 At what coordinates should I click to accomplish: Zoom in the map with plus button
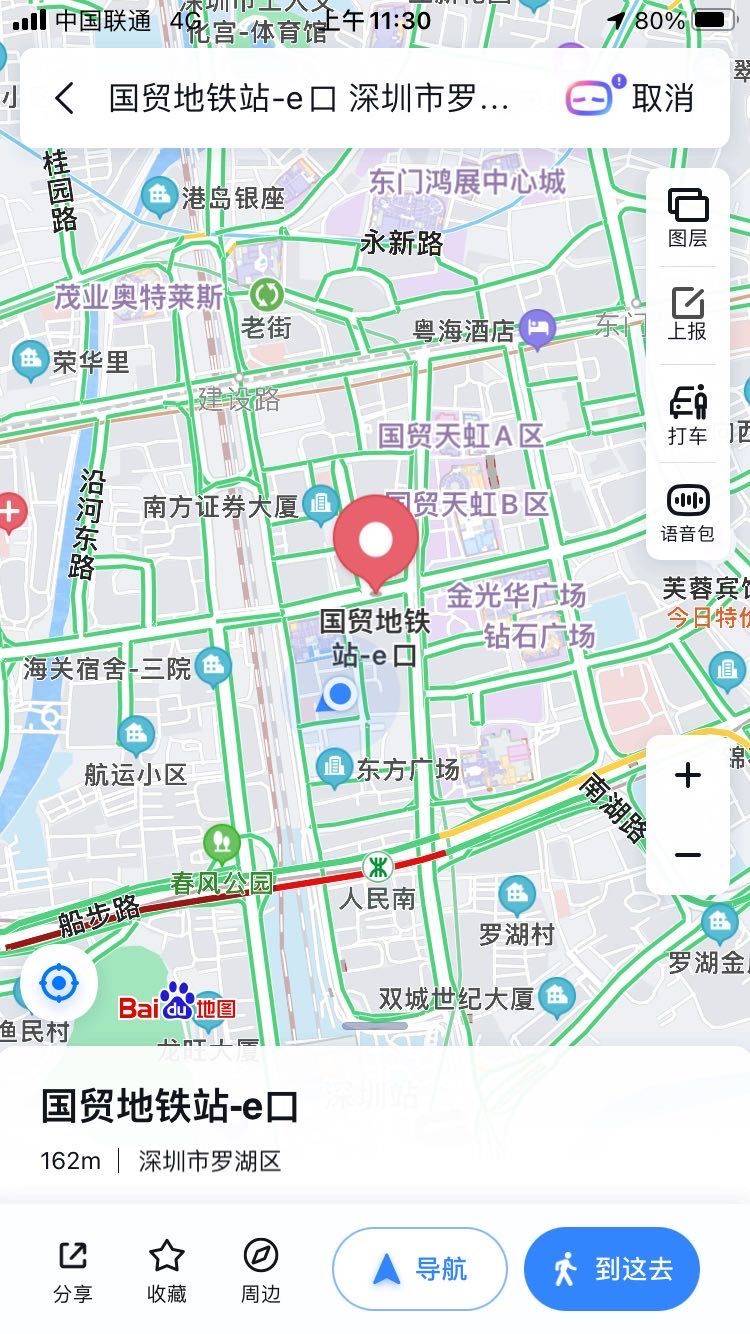688,775
